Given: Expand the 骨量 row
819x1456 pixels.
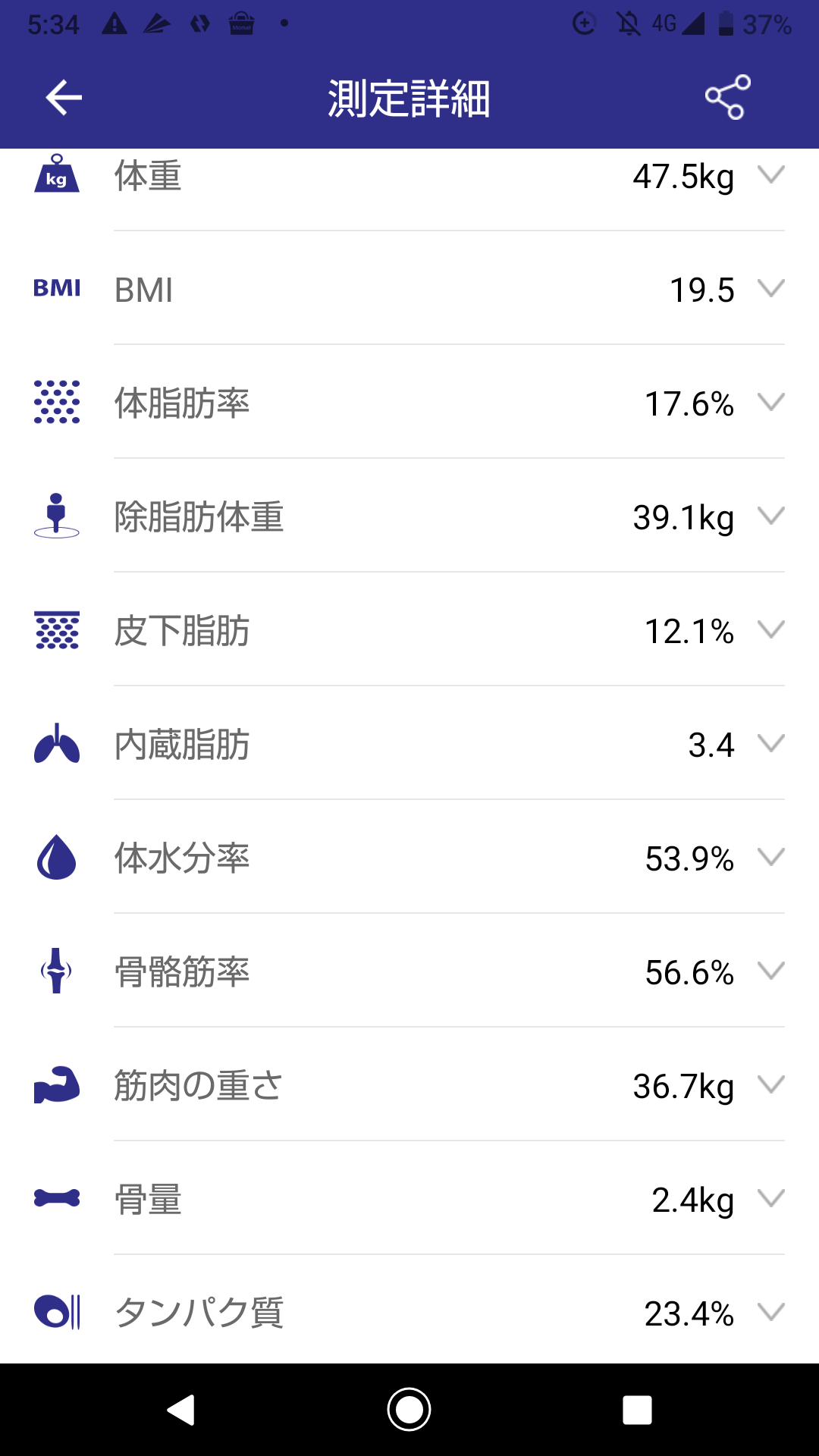Looking at the screenshot, I should [409, 1199].
